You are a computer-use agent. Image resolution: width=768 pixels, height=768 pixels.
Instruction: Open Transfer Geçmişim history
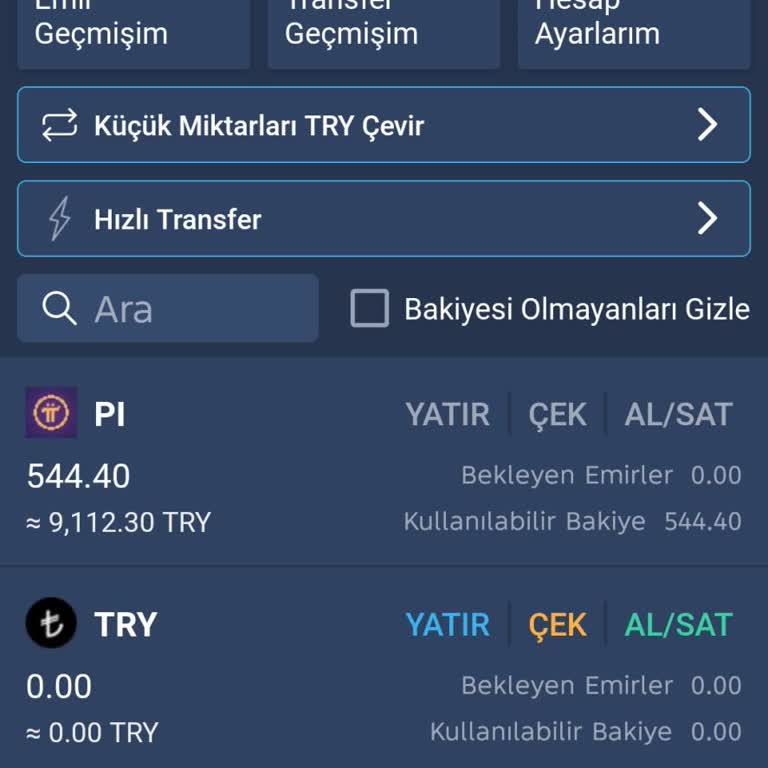[384, 32]
